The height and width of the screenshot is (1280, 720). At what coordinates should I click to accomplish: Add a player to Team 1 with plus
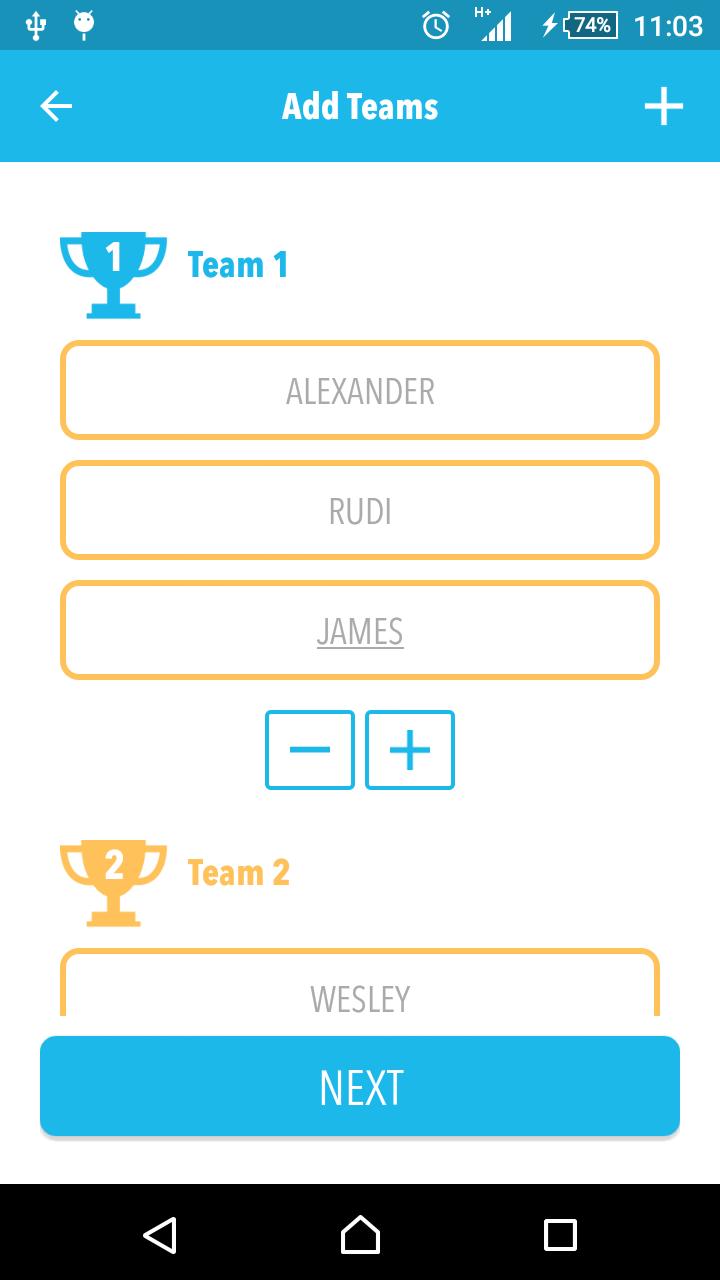pos(410,750)
